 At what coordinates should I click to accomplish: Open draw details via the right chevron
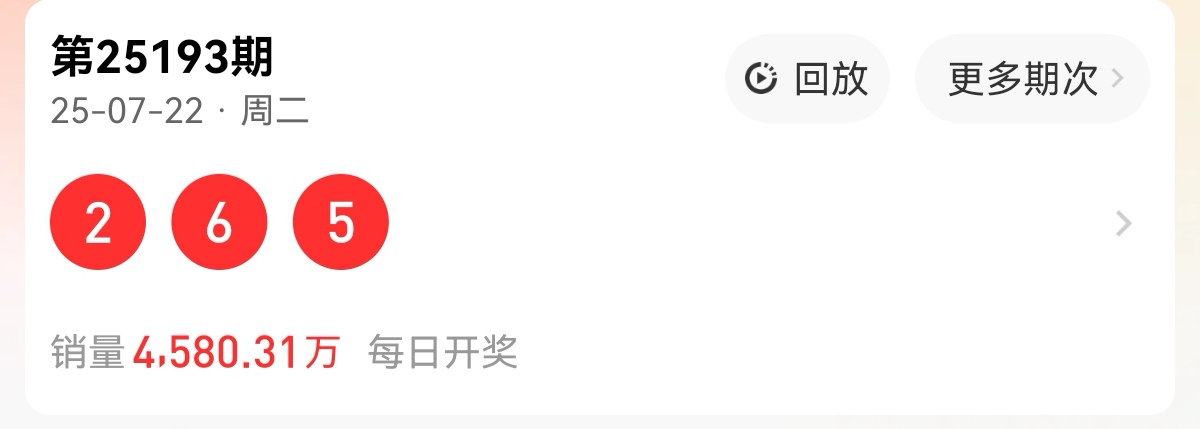click(x=1123, y=223)
